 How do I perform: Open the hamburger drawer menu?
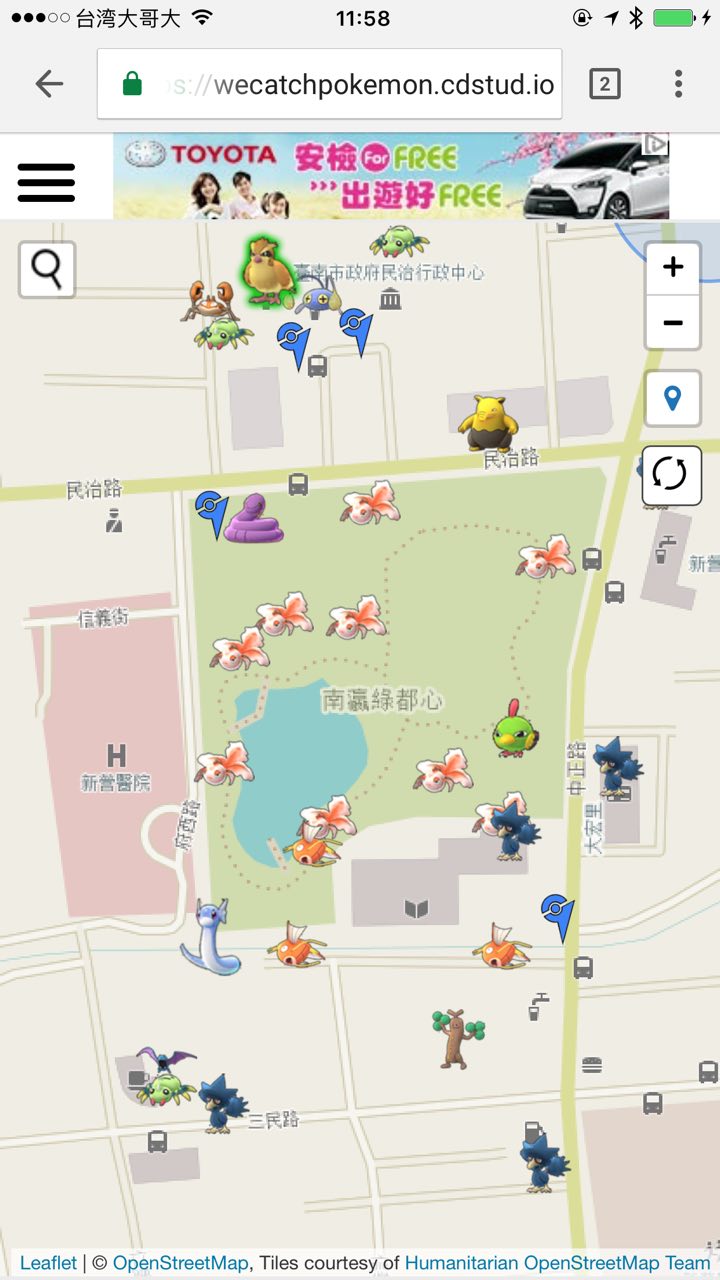(46, 182)
